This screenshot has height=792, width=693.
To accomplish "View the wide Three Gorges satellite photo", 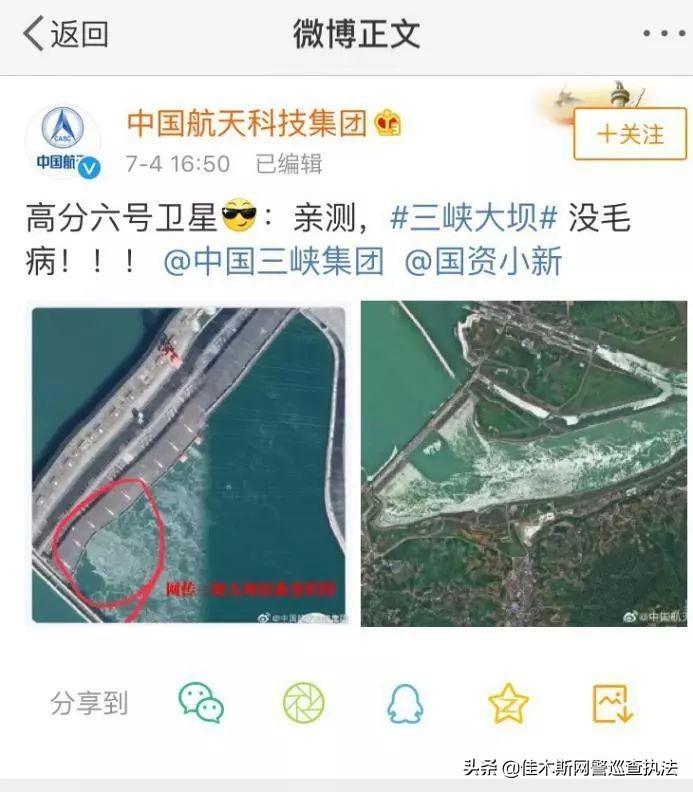I will [x=523, y=465].
